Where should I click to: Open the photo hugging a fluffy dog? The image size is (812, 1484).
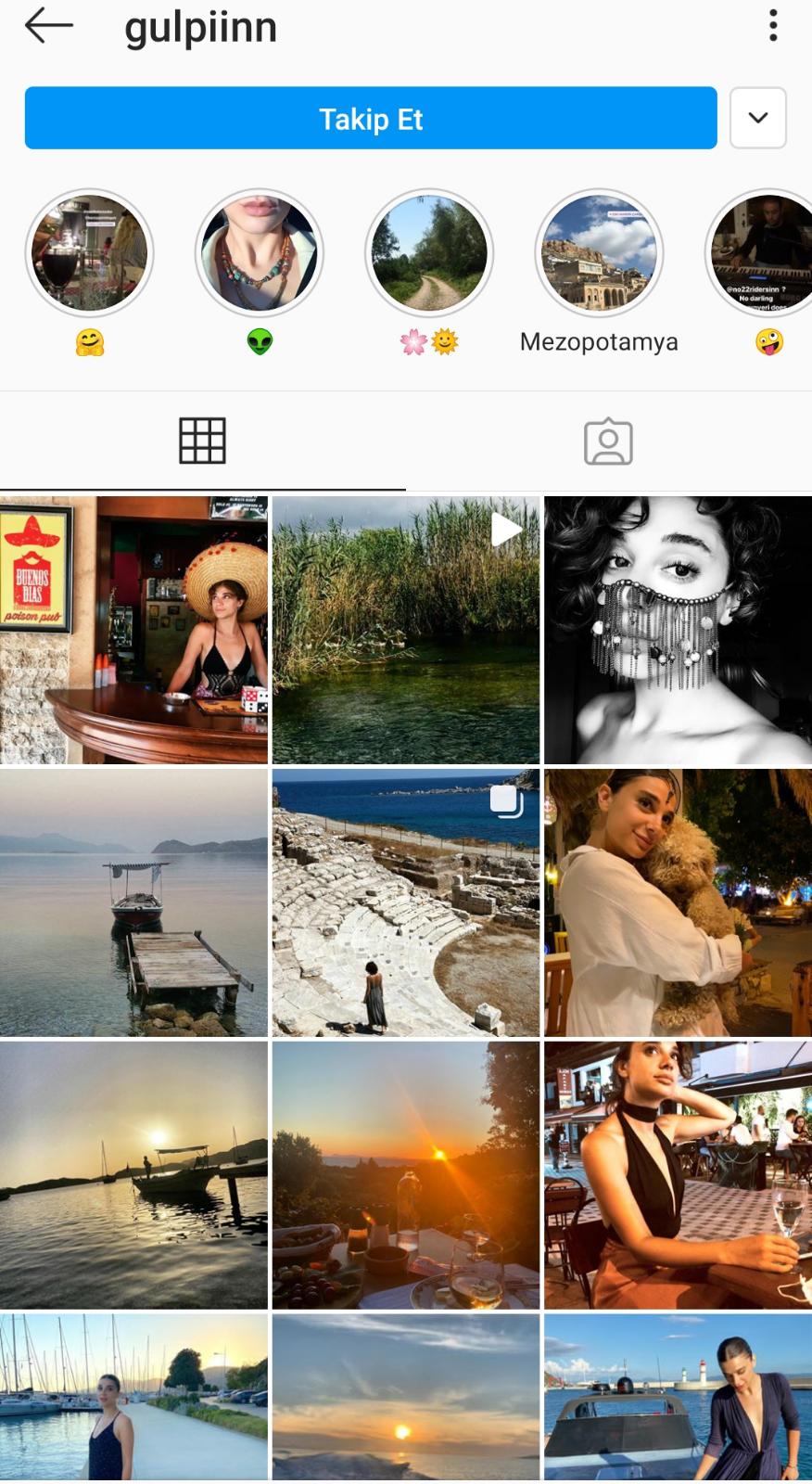click(678, 902)
